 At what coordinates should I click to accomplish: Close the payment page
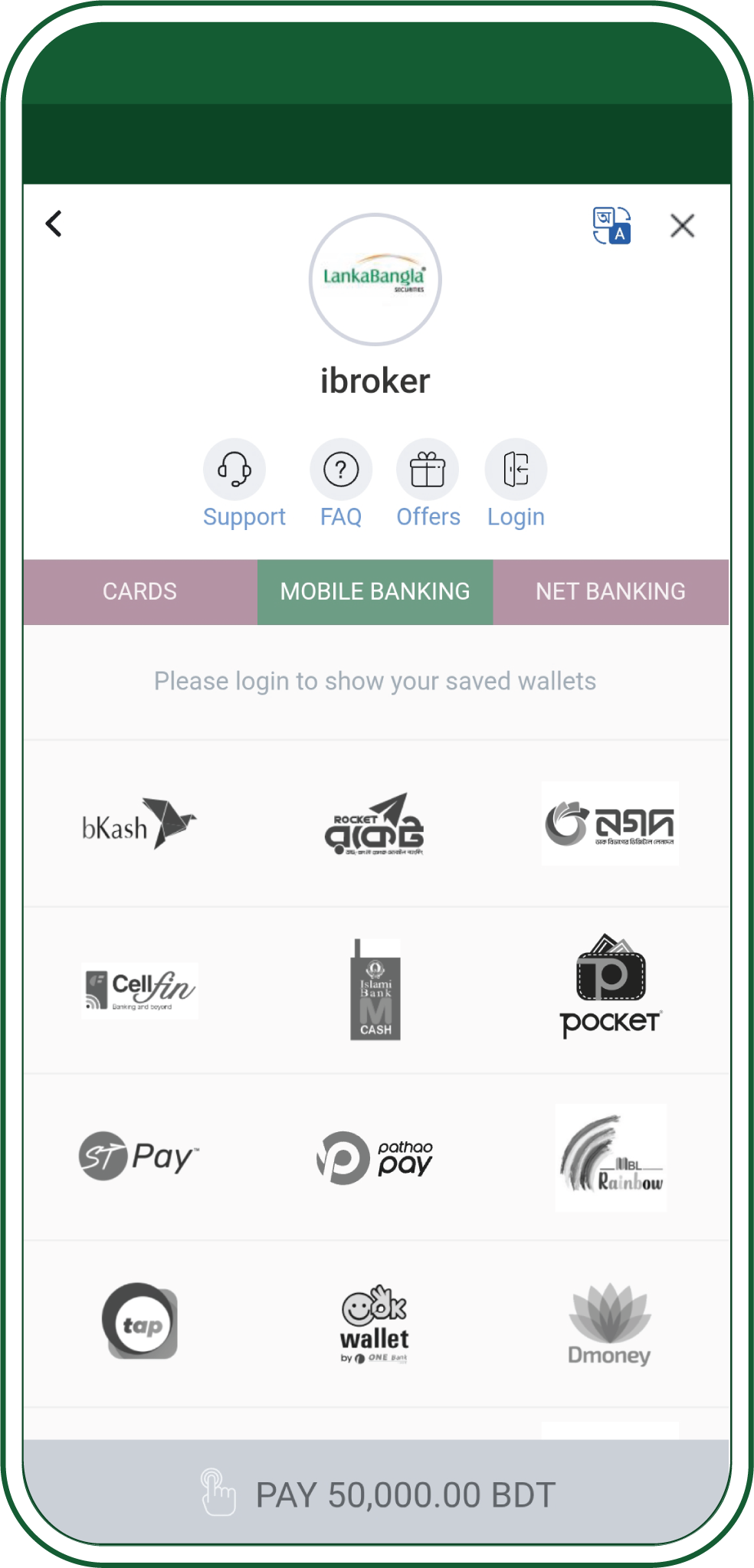pos(682,226)
